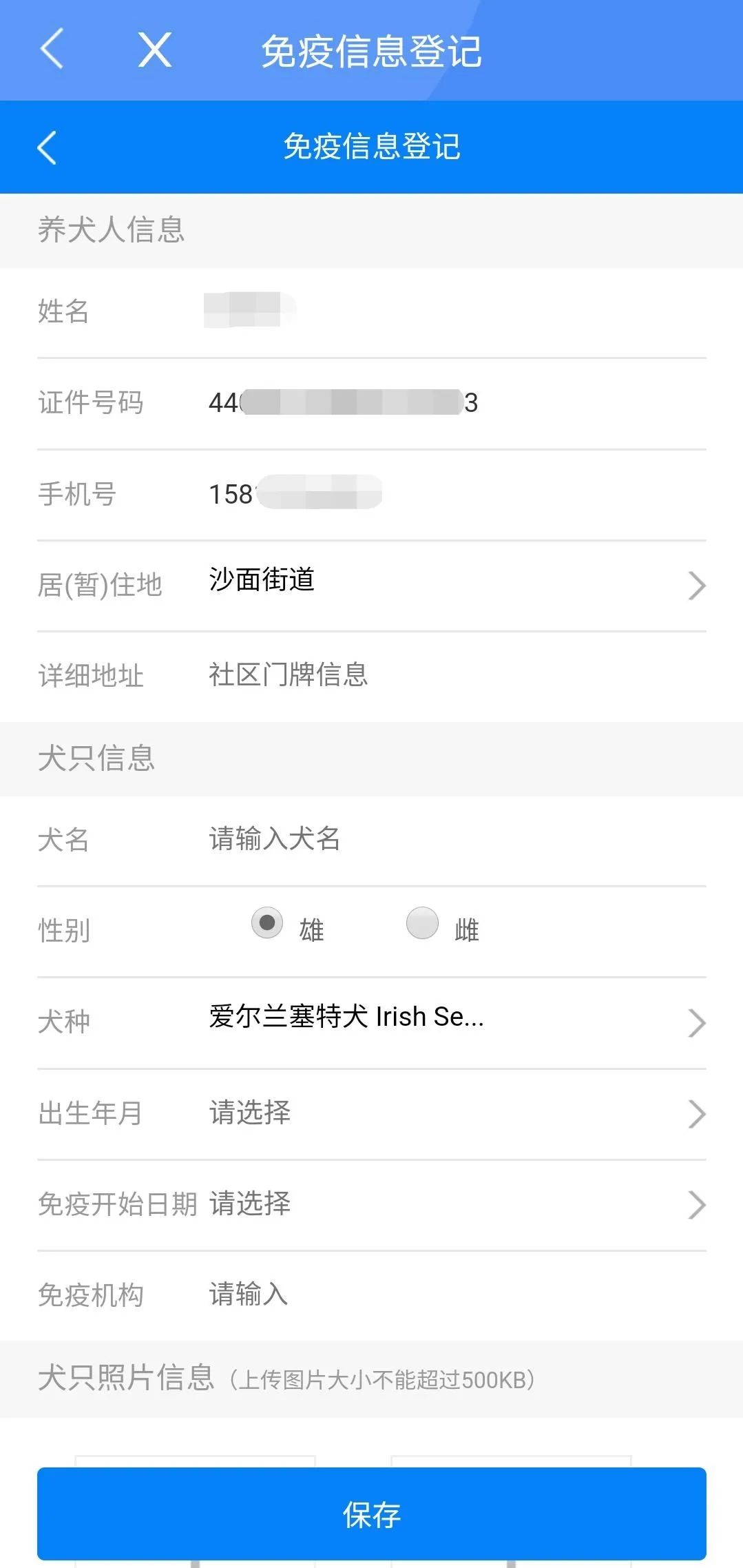Image resolution: width=743 pixels, height=1568 pixels.
Task: Tap the masked 证件号码 ID number field
Action: (x=344, y=404)
